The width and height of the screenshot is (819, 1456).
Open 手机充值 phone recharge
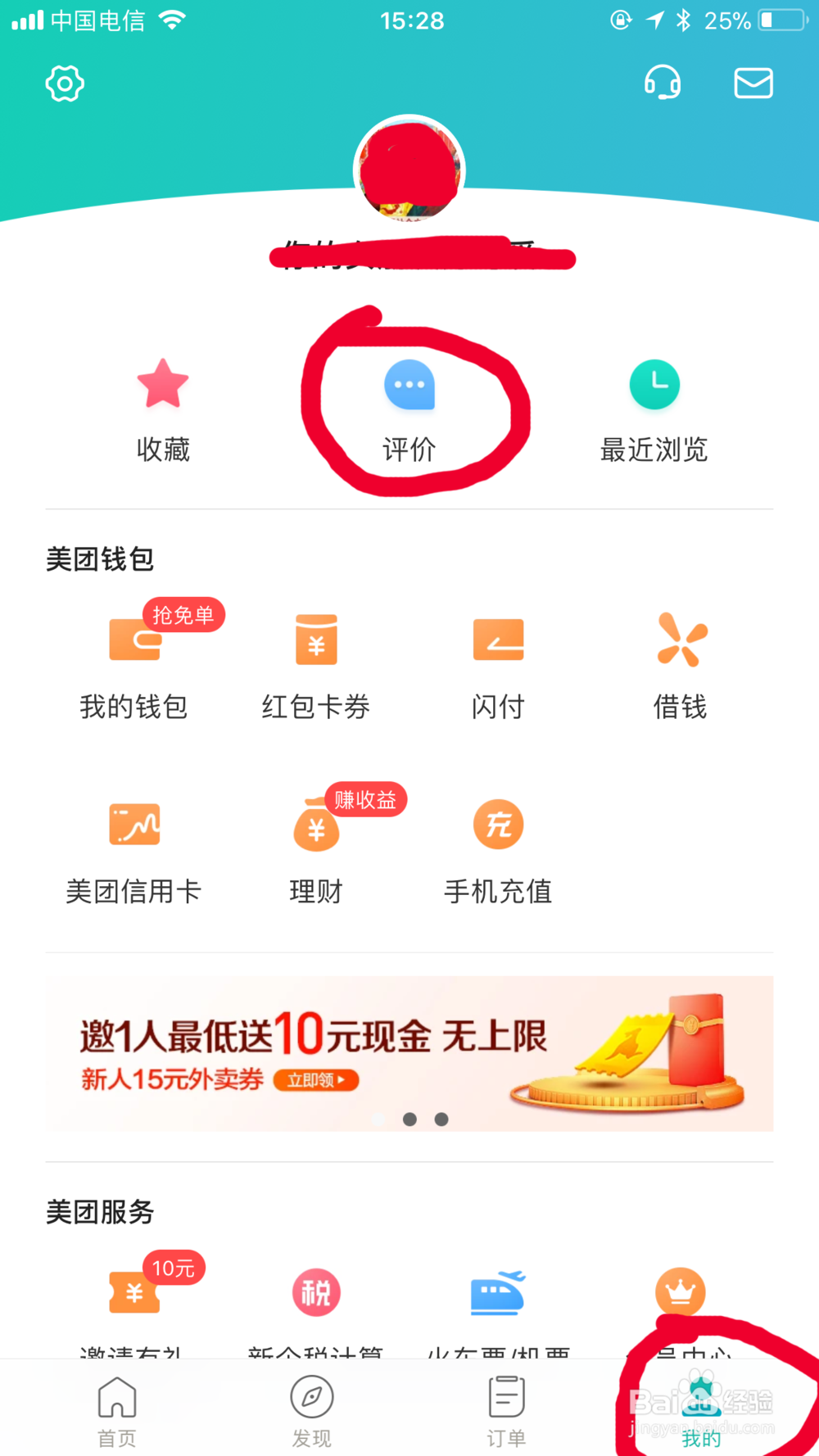point(498,848)
